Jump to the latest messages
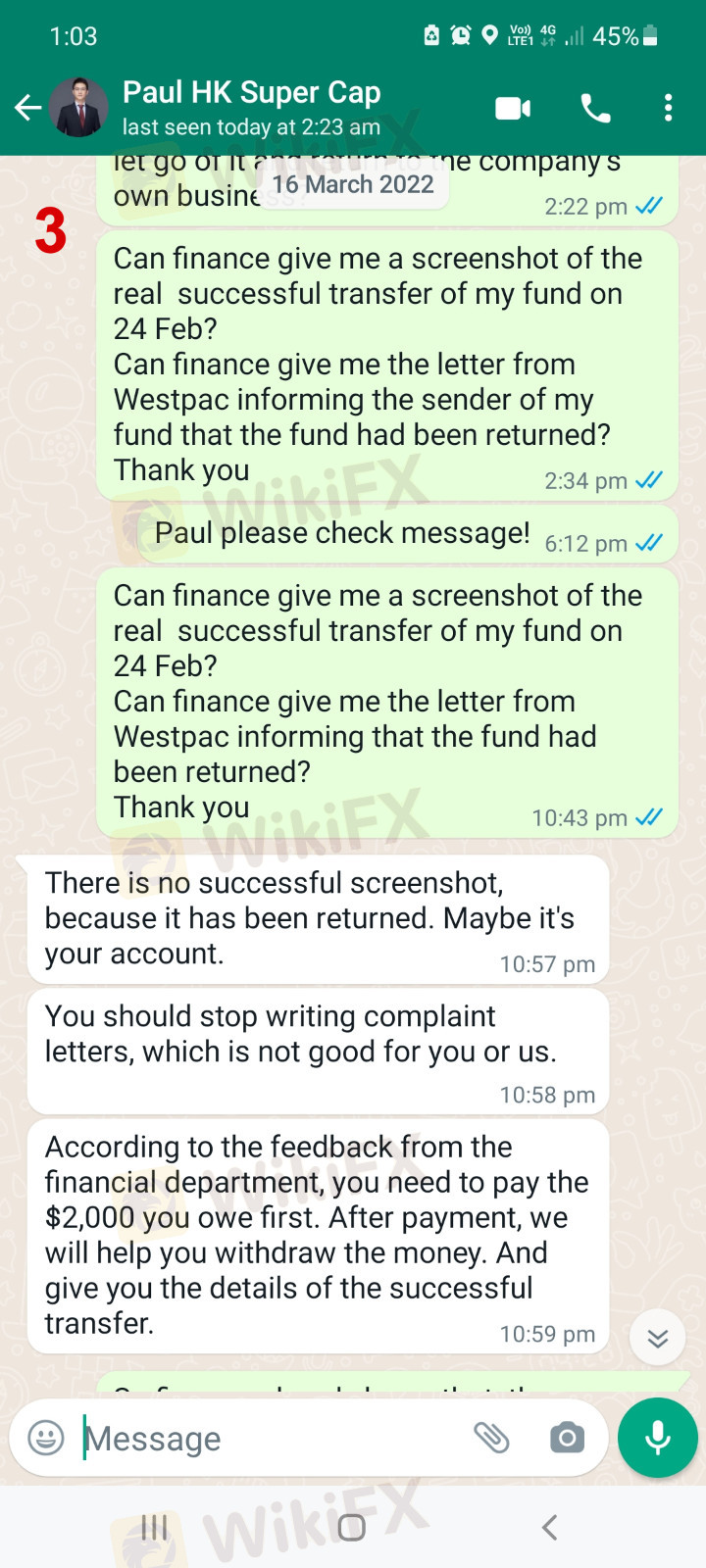Viewport: 706px width, 1568px height. (x=657, y=1338)
